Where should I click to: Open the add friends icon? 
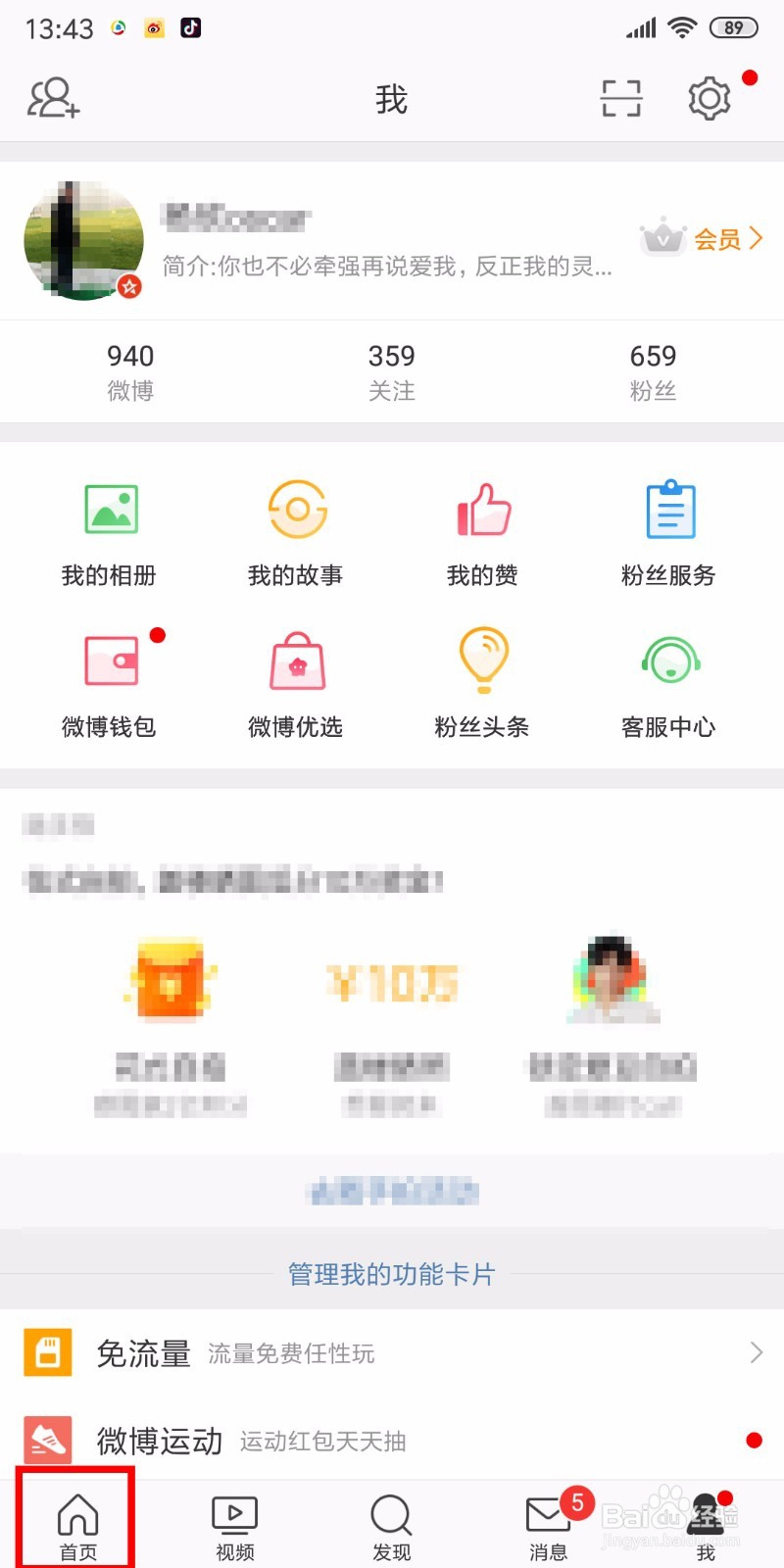click(54, 98)
